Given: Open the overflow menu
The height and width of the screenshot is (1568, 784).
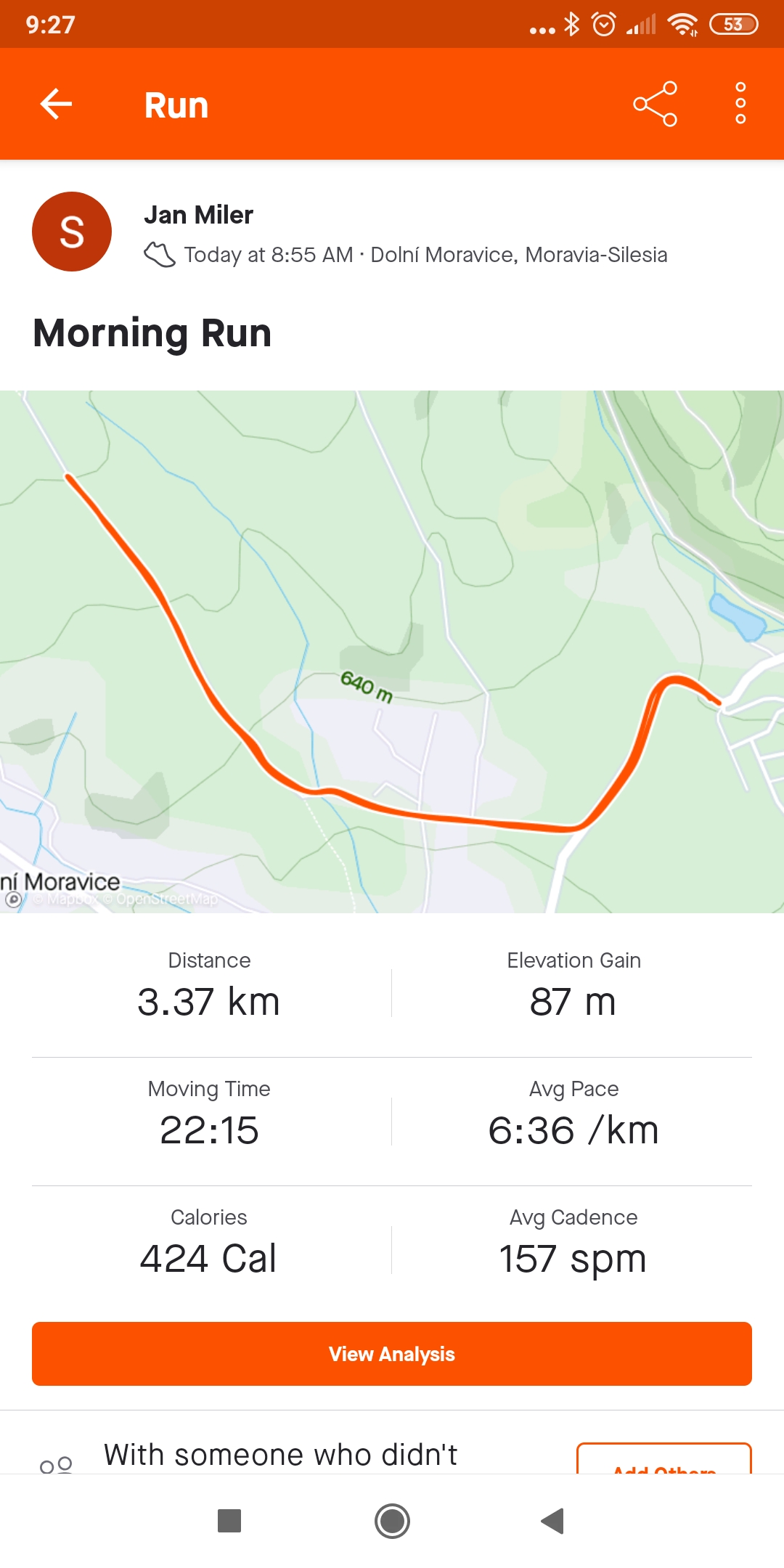Looking at the screenshot, I should 740,103.
